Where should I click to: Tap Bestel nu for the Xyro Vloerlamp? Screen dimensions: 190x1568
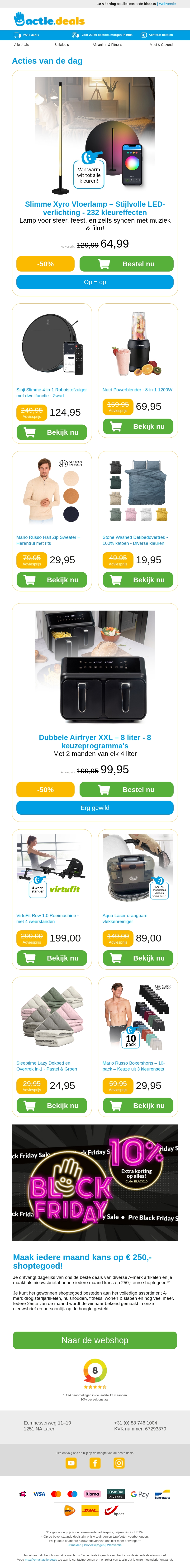[126, 263]
